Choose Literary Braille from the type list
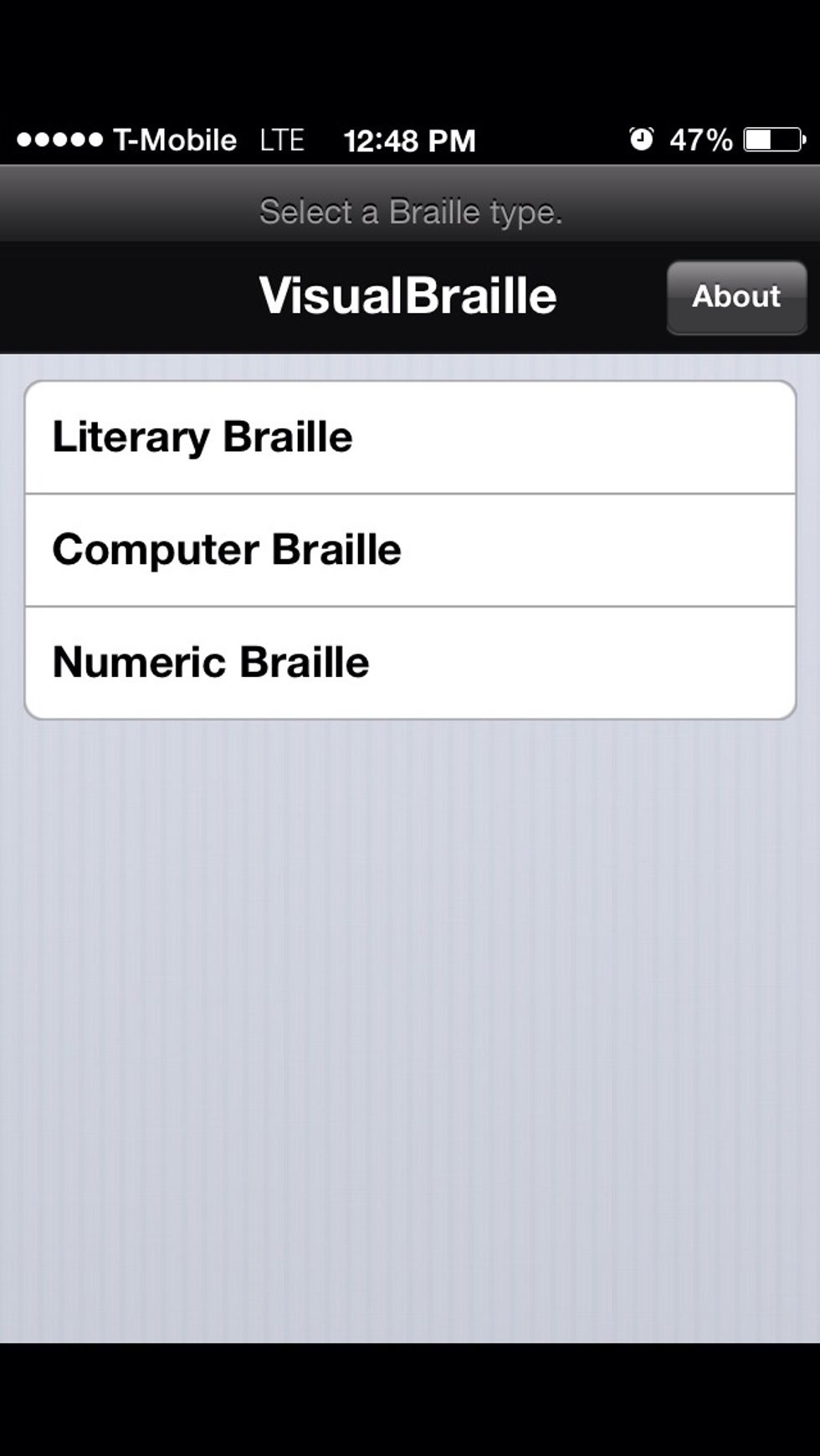Viewport: 820px width, 1456px height. click(x=202, y=436)
